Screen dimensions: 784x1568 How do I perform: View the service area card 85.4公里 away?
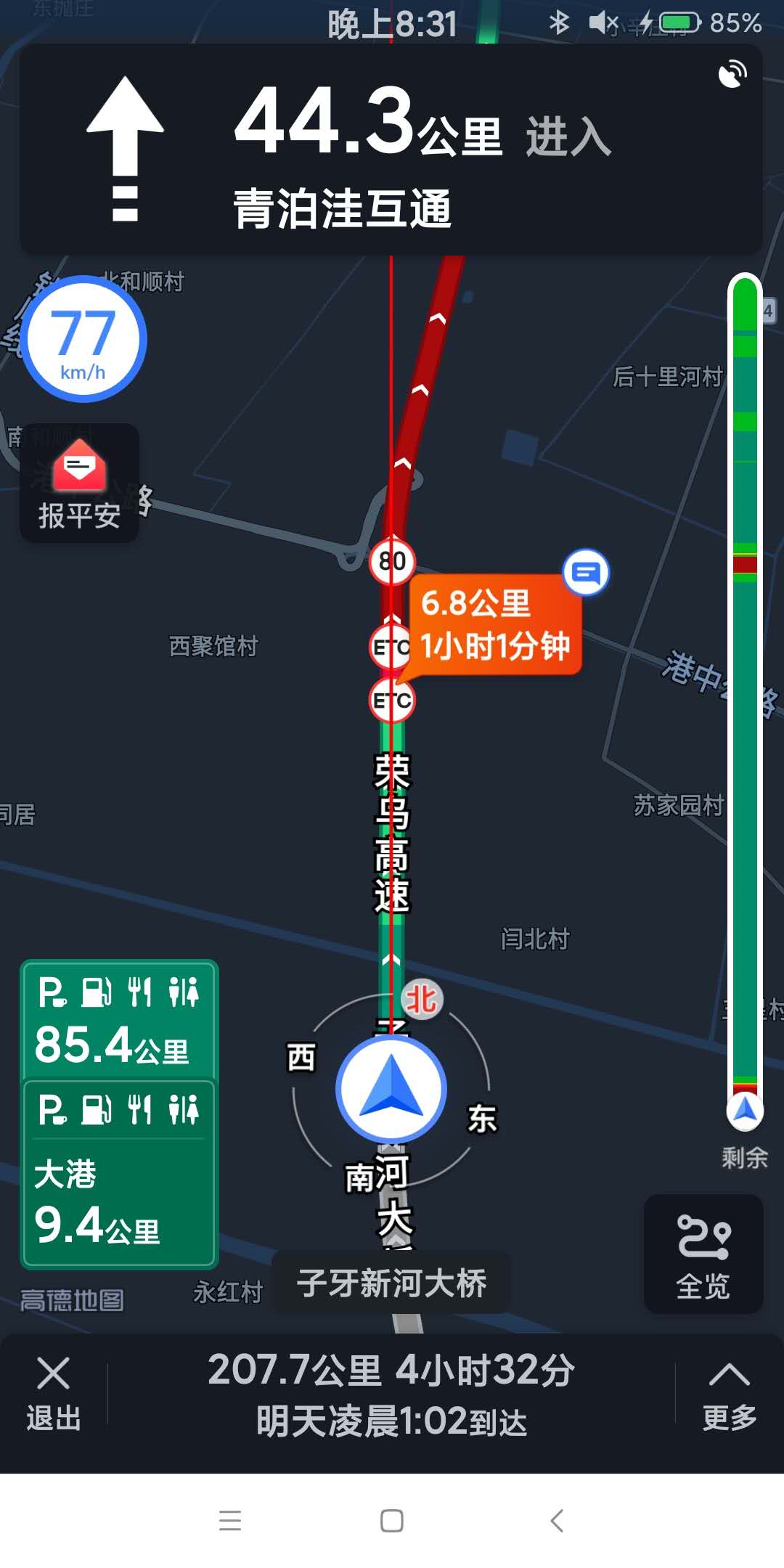(120, 1020)
